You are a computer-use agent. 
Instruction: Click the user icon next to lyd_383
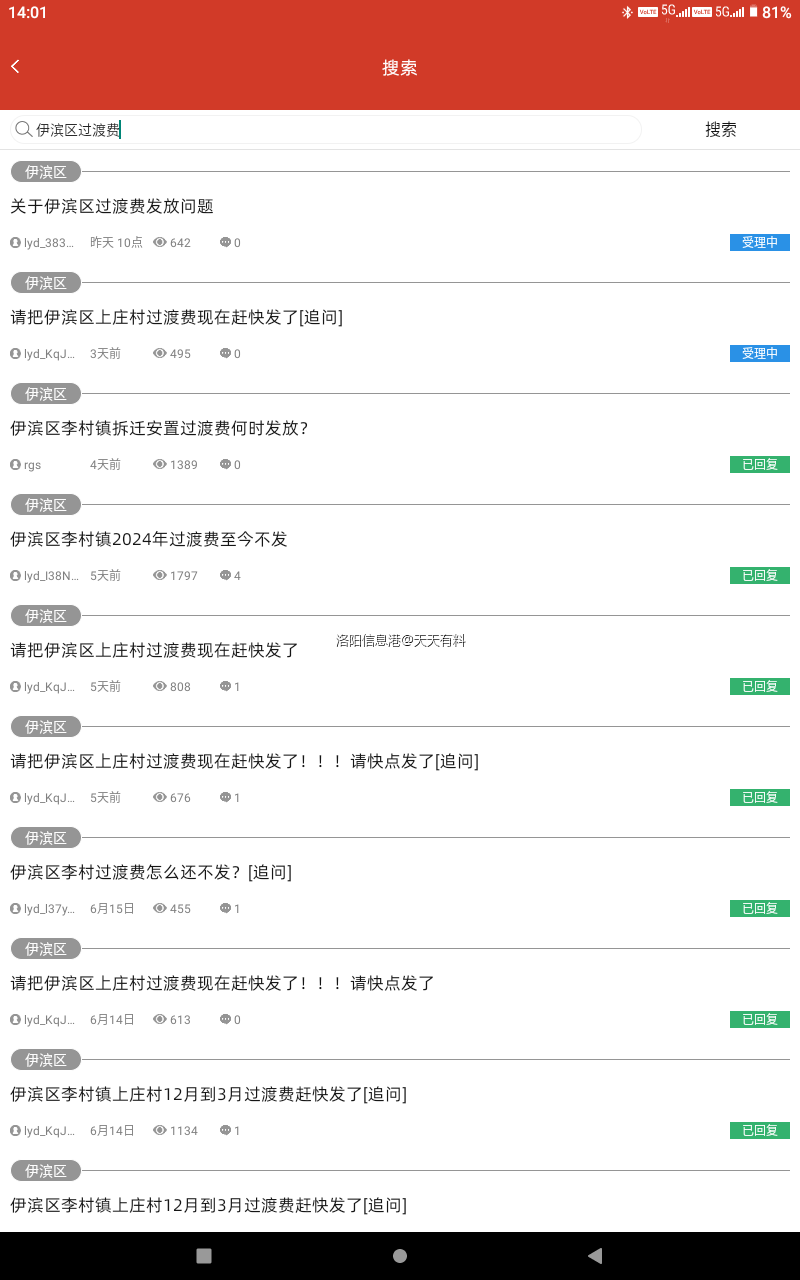click(x=14, y=242)
